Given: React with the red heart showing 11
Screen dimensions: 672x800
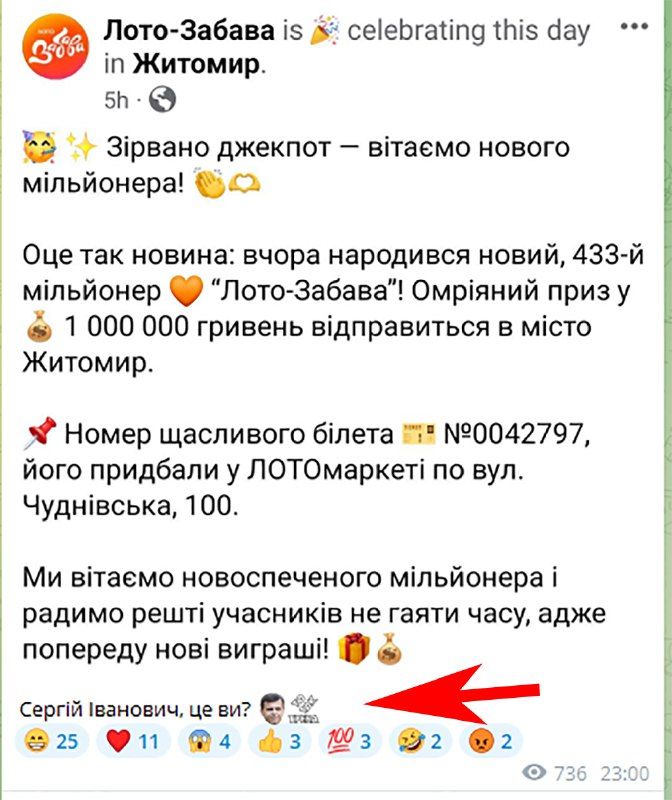Looking at the screenshot, I should [x=131, y=742].
